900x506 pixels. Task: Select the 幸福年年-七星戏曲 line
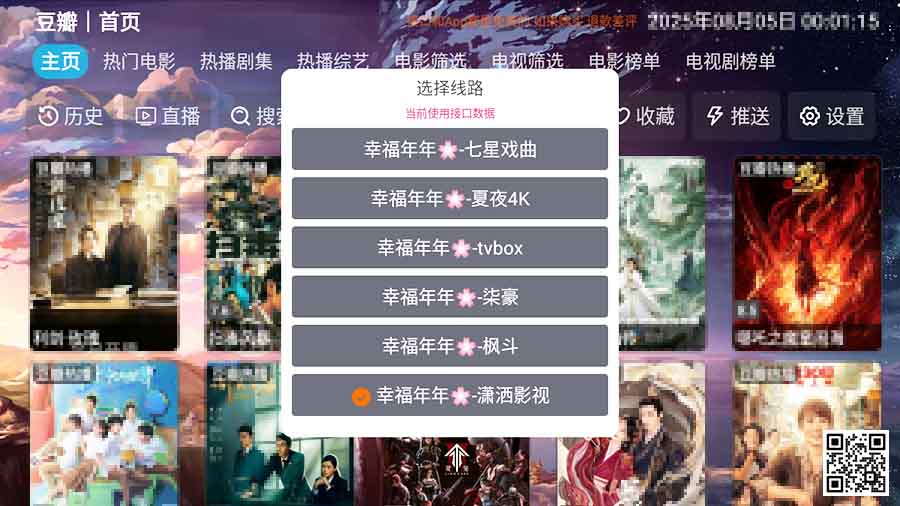(x=449, y=149)
